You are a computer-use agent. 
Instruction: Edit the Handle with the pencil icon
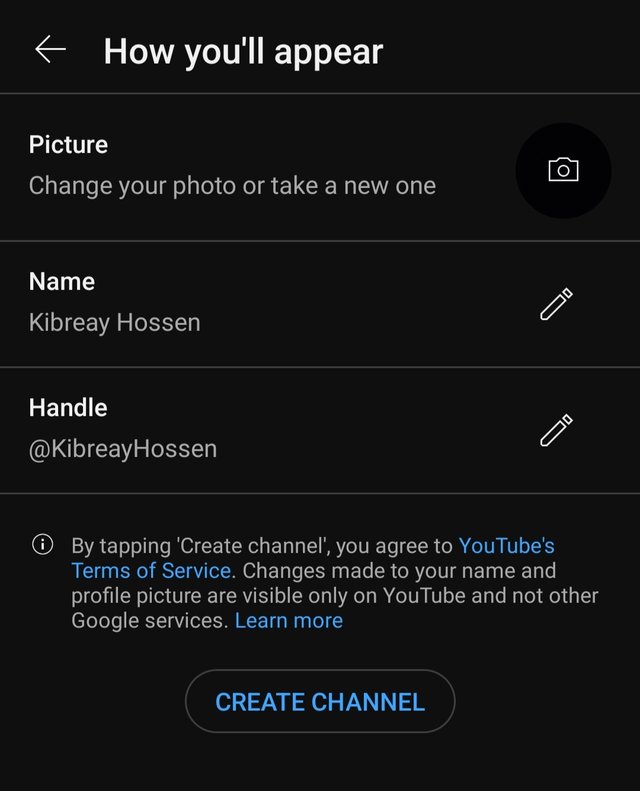click(556, 430)
